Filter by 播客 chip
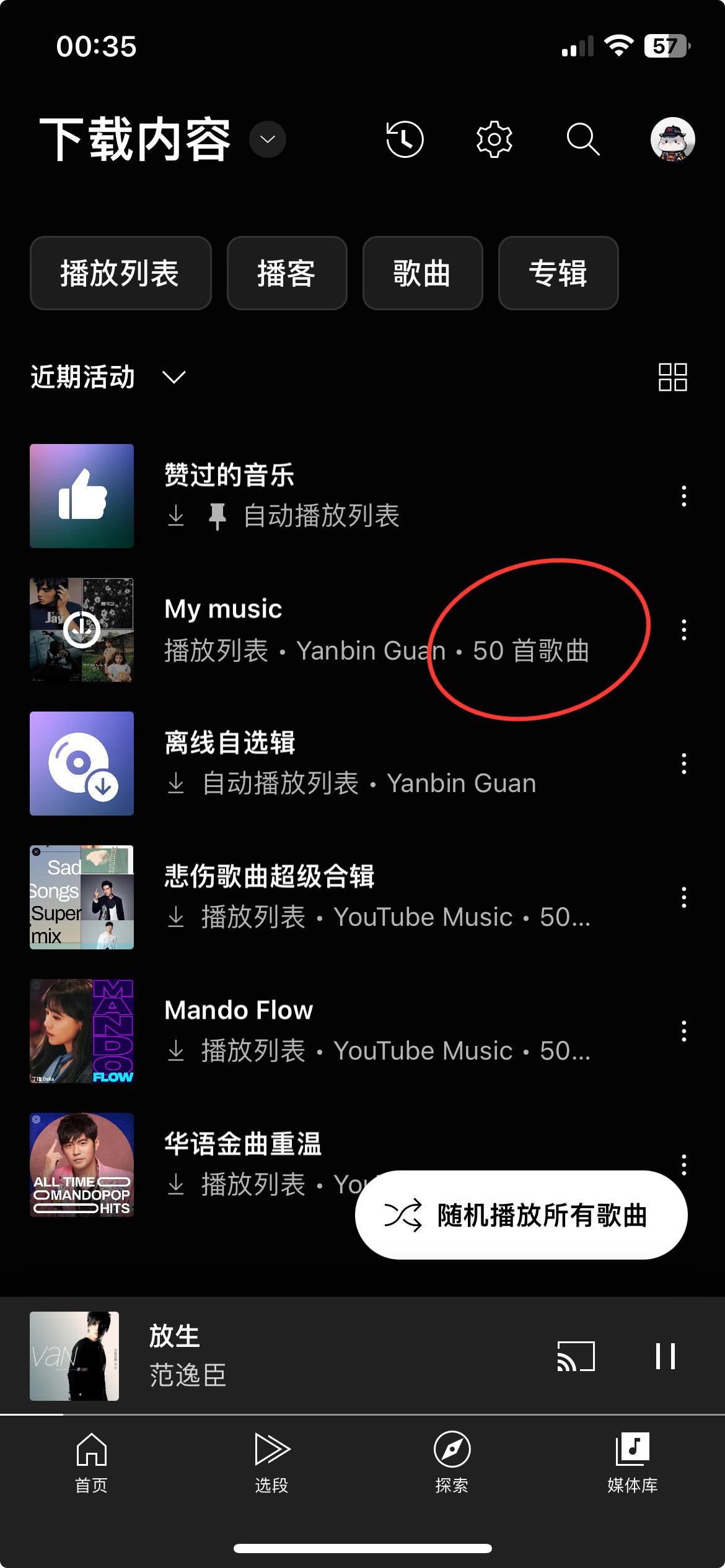Viewport: 725px width, 1568px height. [x=287, y=273]
